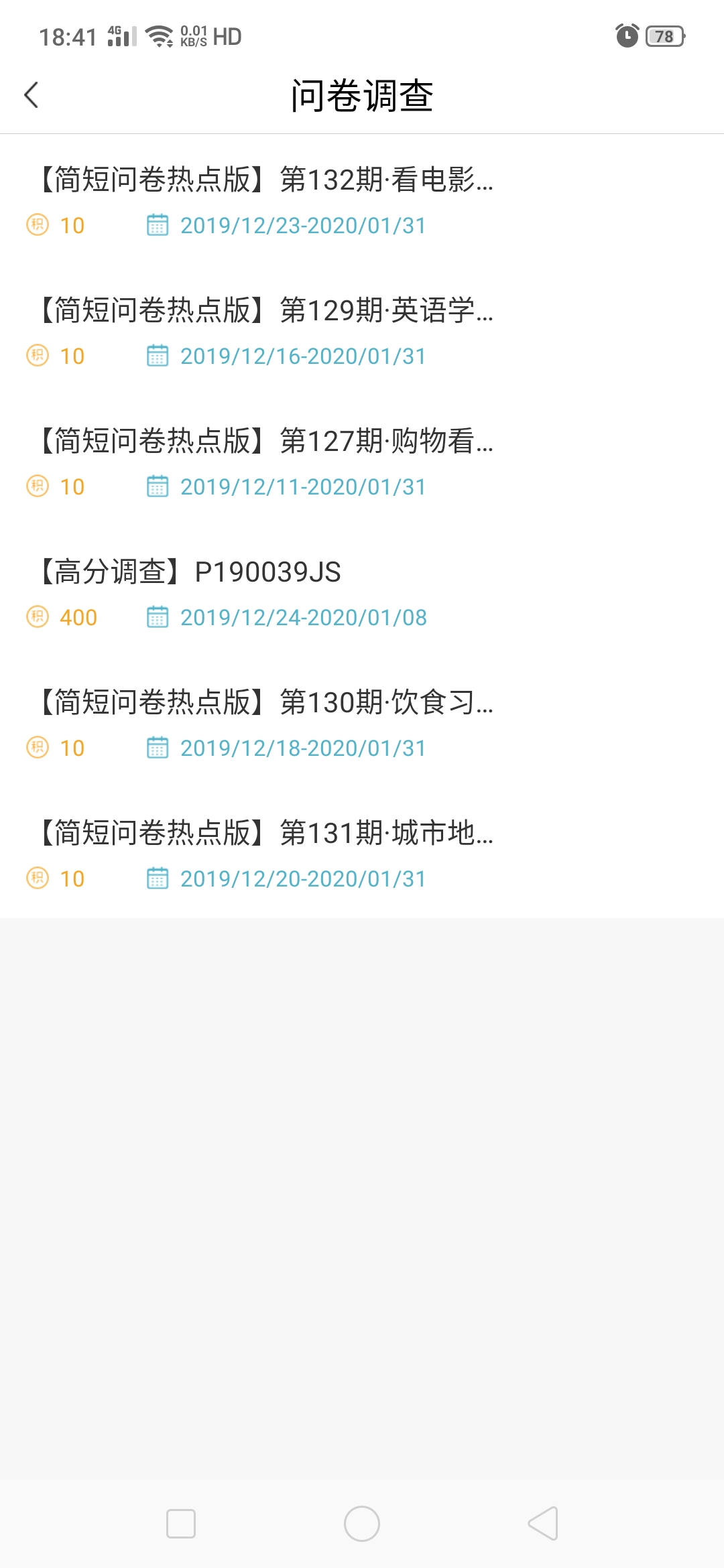Open the 第132期 看电影 survey
The image size is (724, 1568).
pos(362,200)
